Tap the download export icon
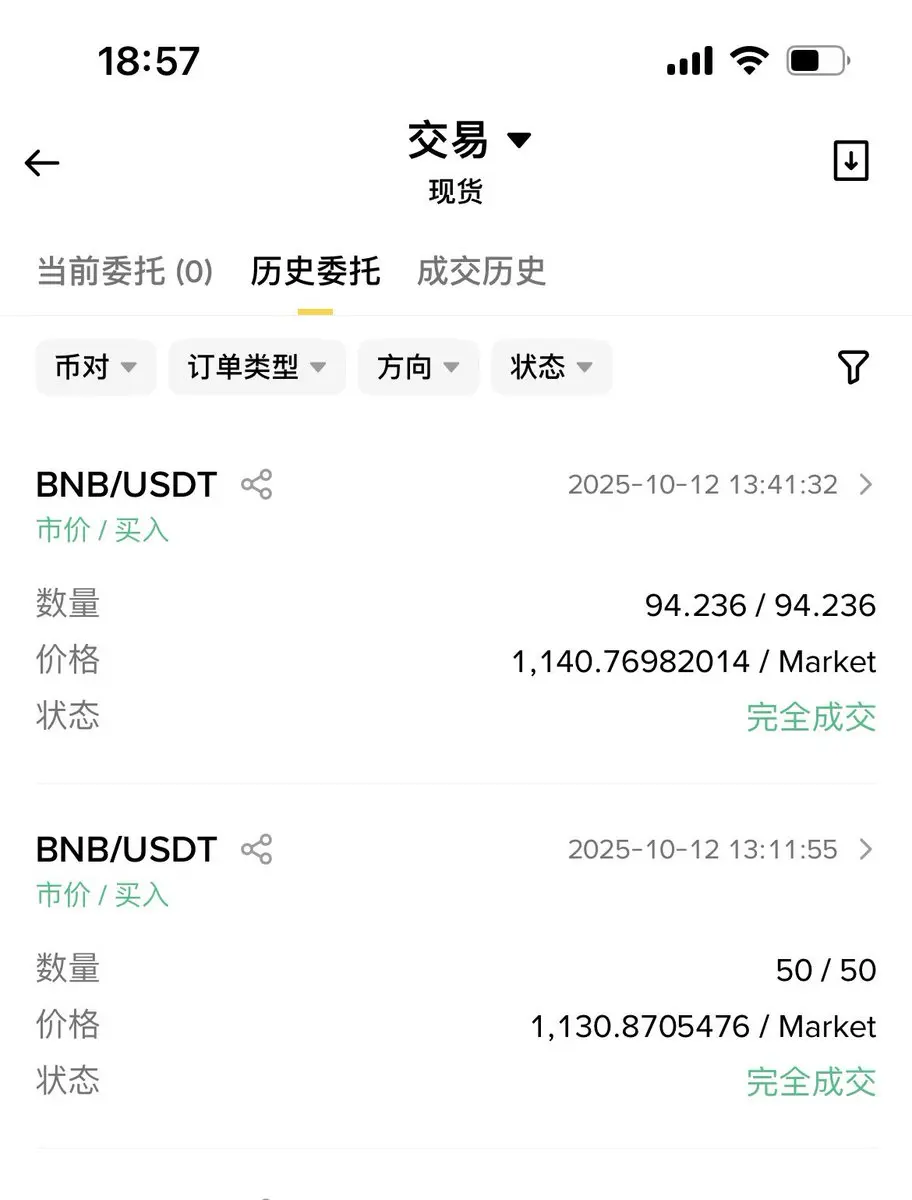Image resolution: width=912 pixels, height=1200 pixels. (x=851, y=161)
